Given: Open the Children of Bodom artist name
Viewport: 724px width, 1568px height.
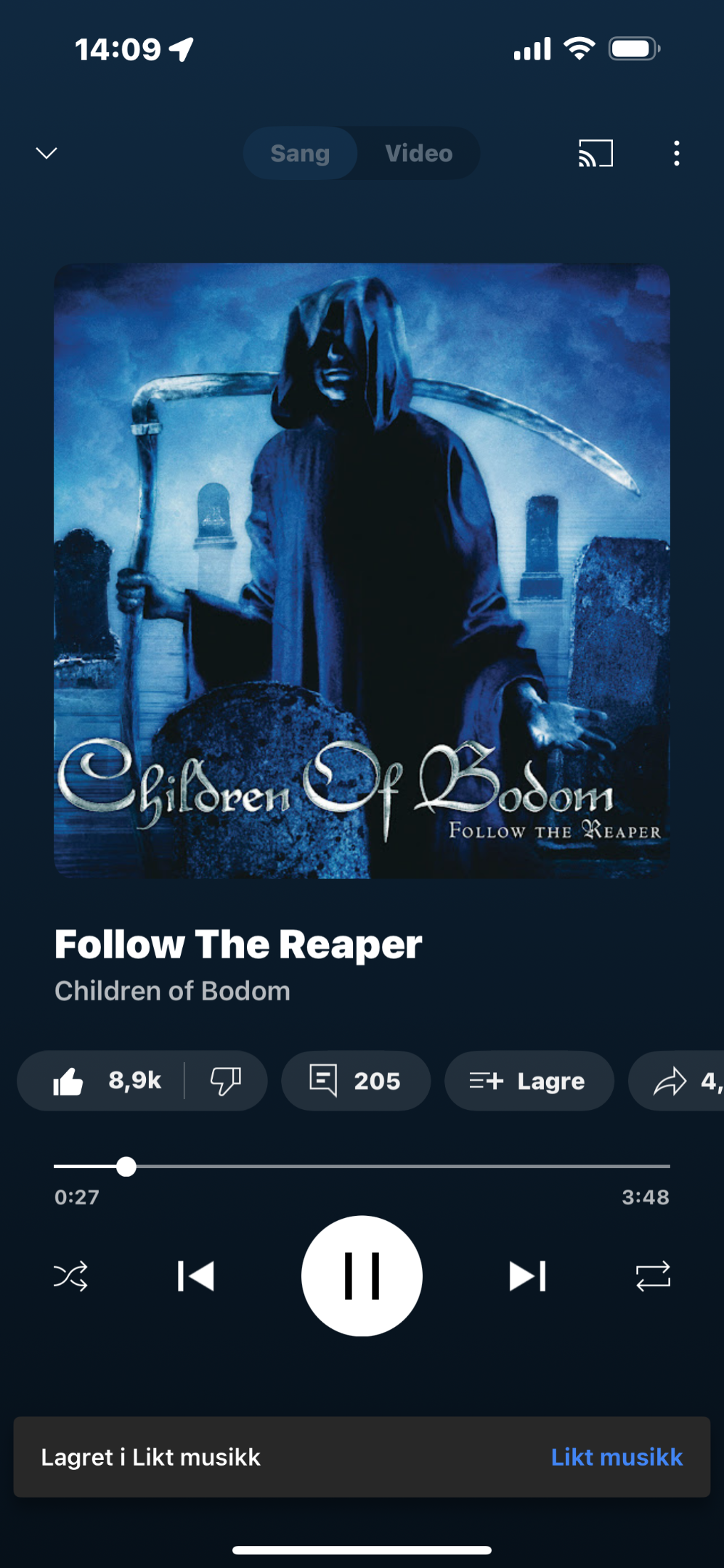Looking at the screenshot, I should (x=172, y=991).
